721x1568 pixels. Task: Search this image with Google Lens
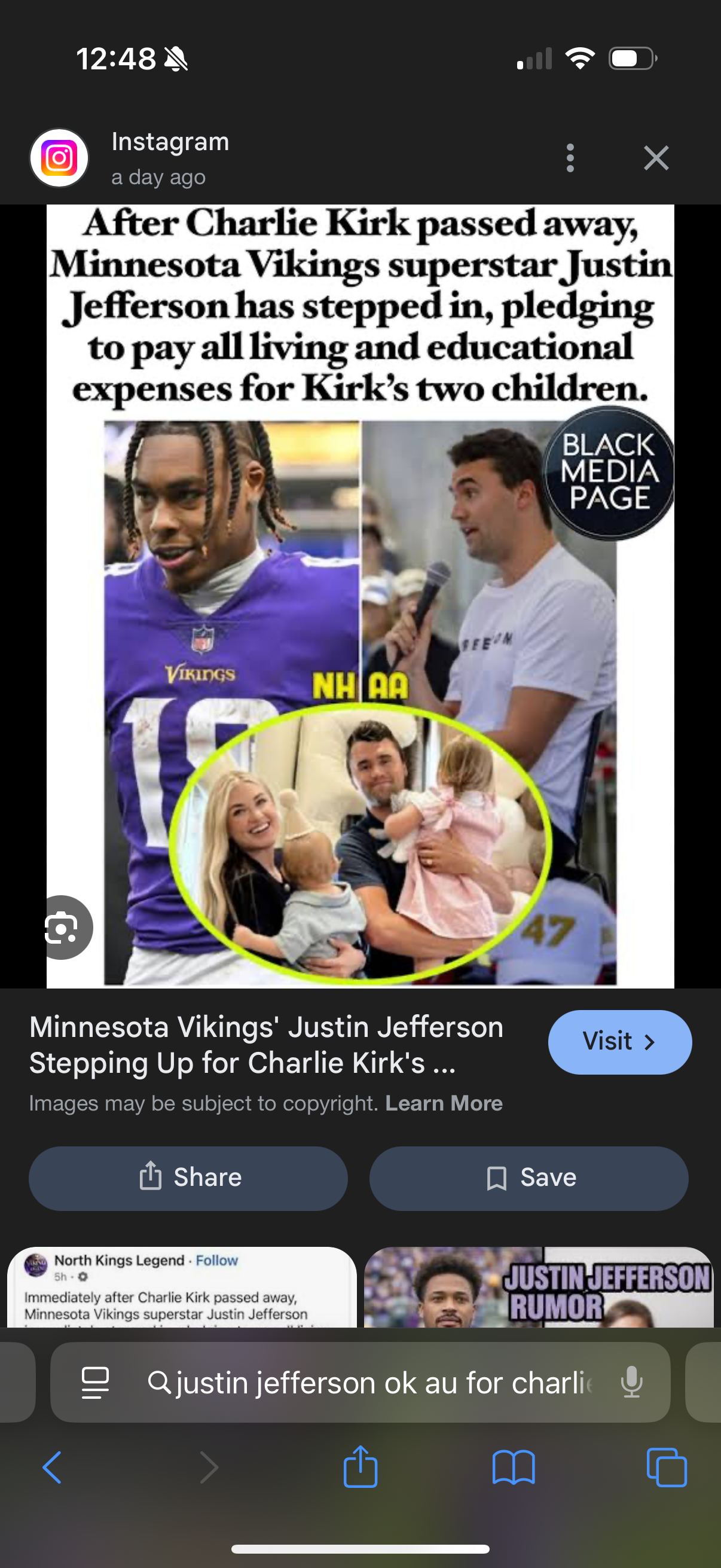[63, 928]
